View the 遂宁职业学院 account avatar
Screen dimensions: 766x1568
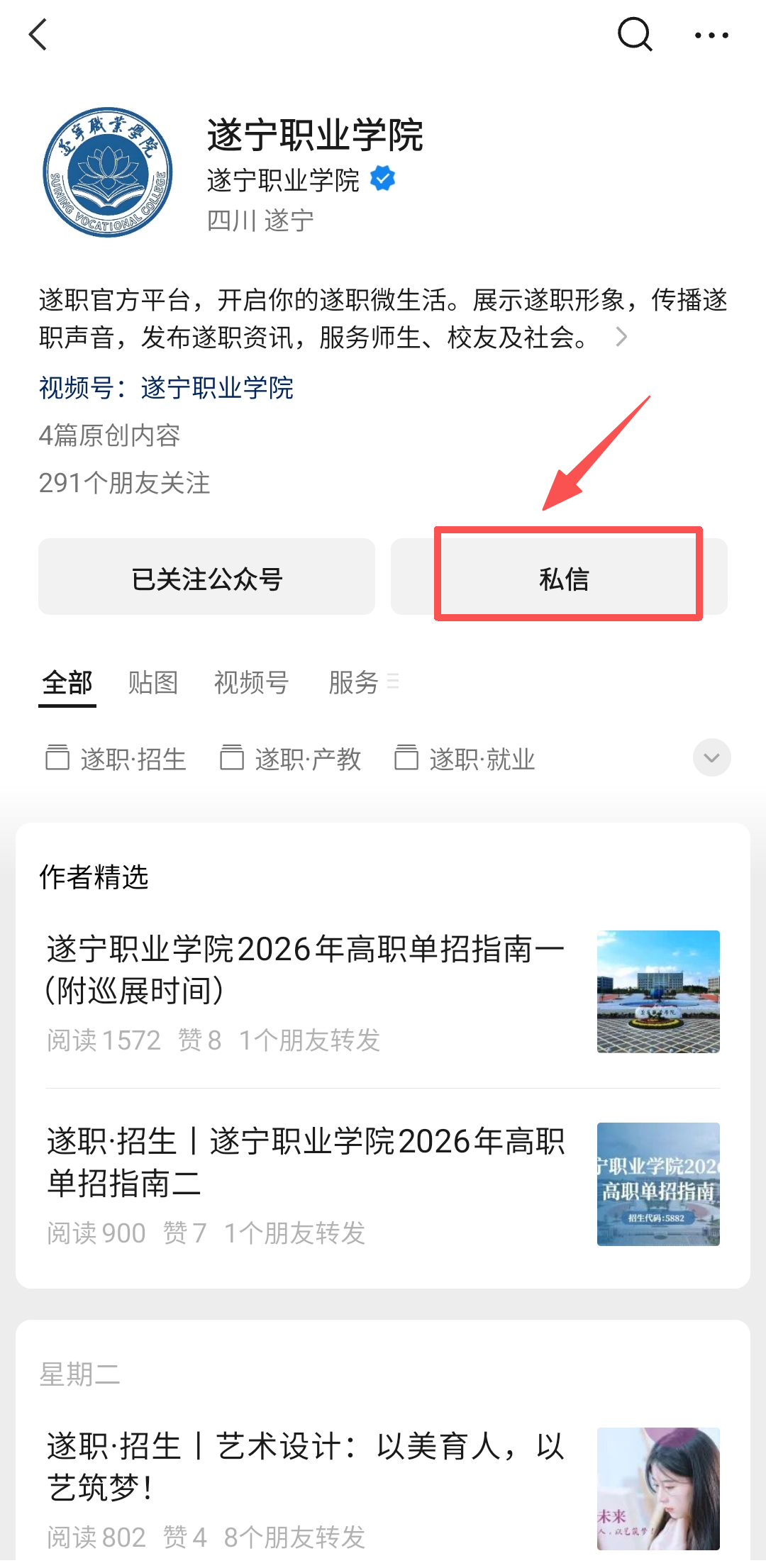108,172
